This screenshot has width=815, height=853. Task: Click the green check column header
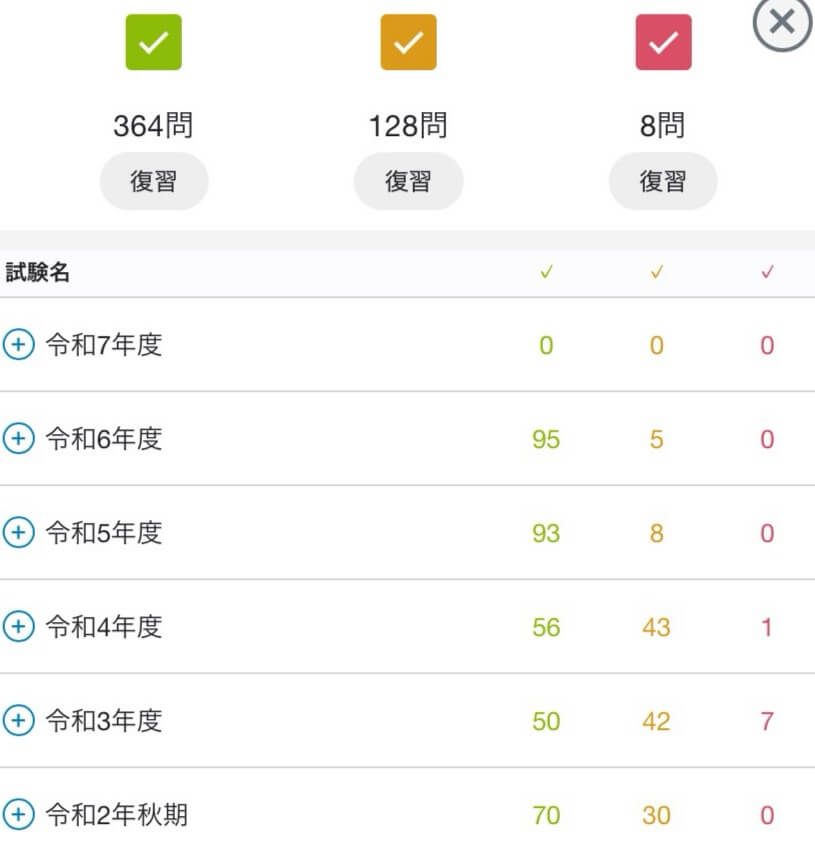coord(546,271)
